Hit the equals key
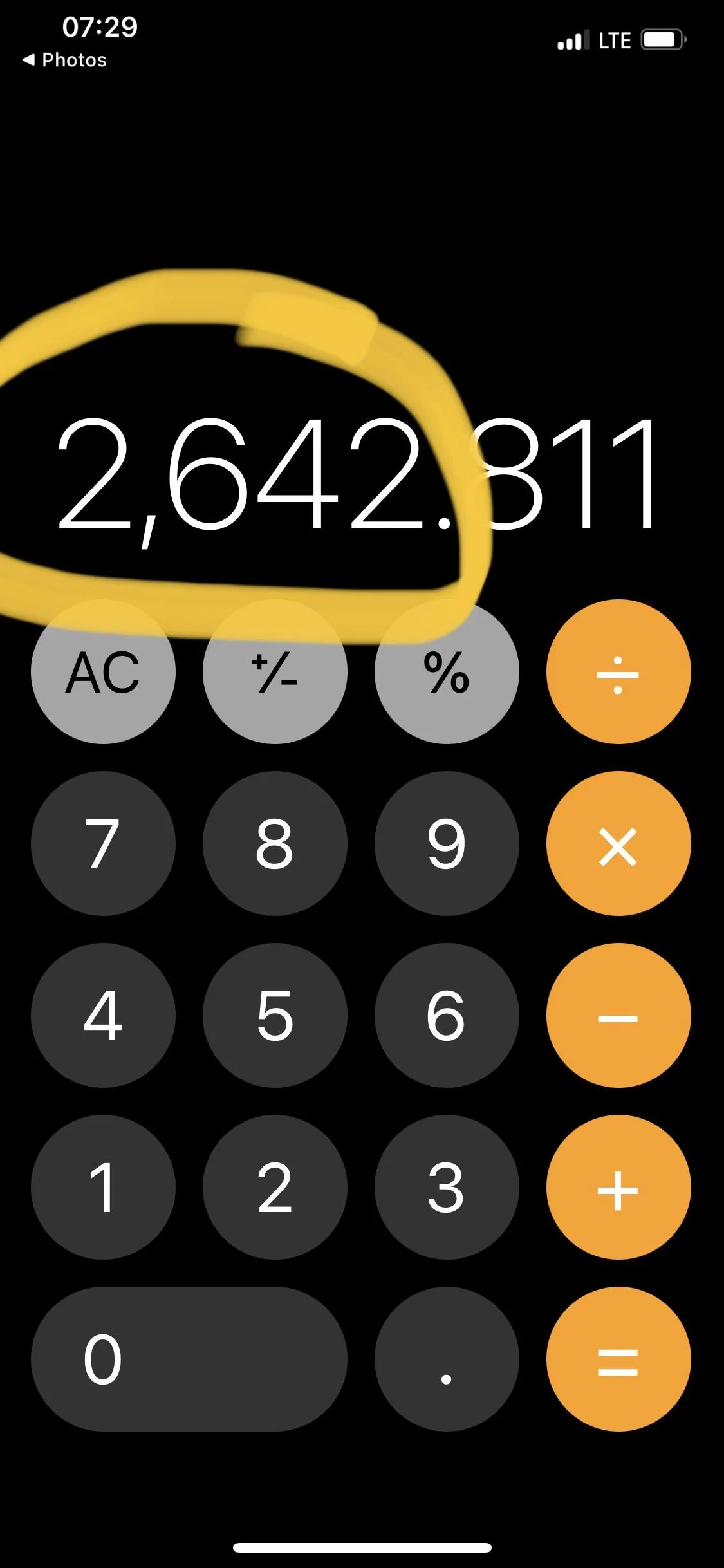This screenshot has width=724, height=1568. (x=618, y=1359)
